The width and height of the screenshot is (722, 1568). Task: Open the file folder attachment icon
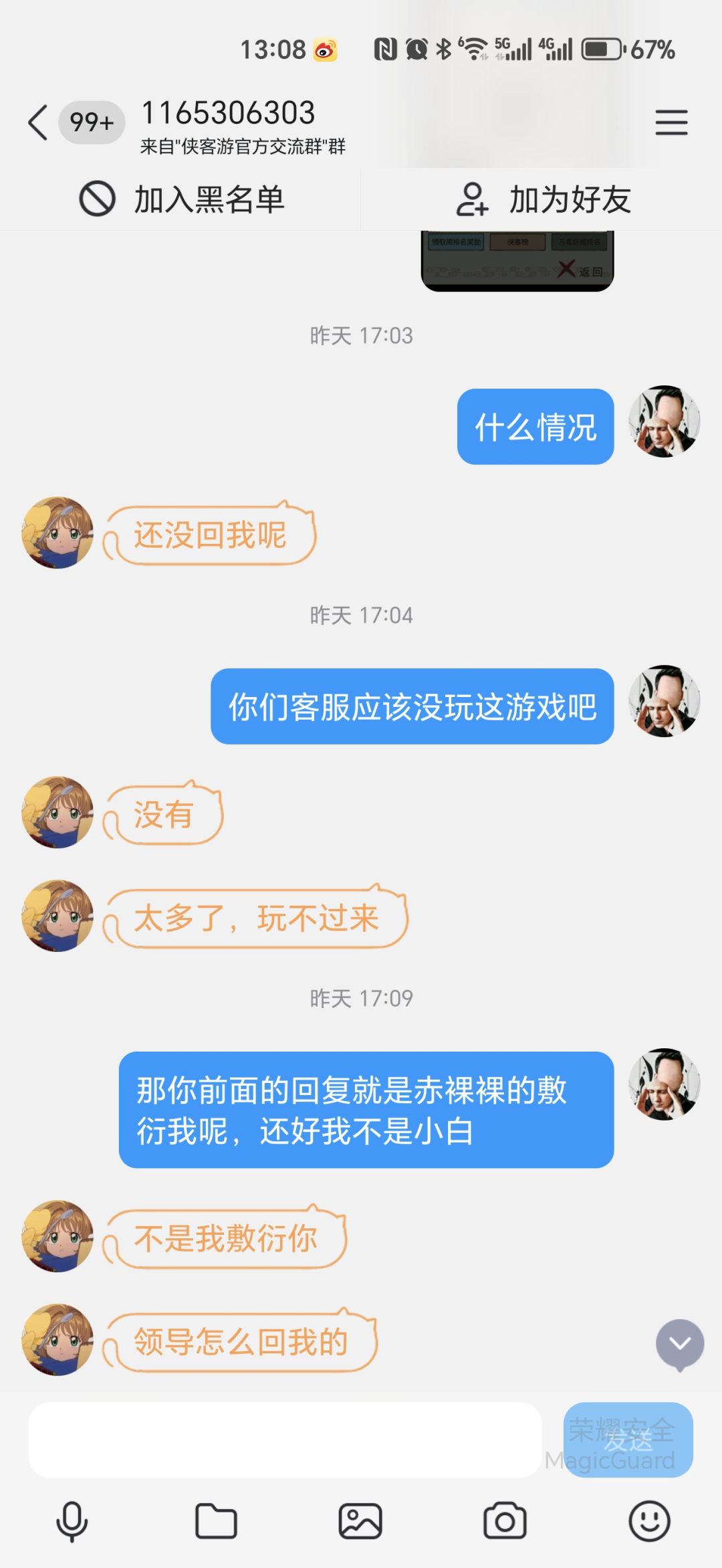[x=216, y=1521]
